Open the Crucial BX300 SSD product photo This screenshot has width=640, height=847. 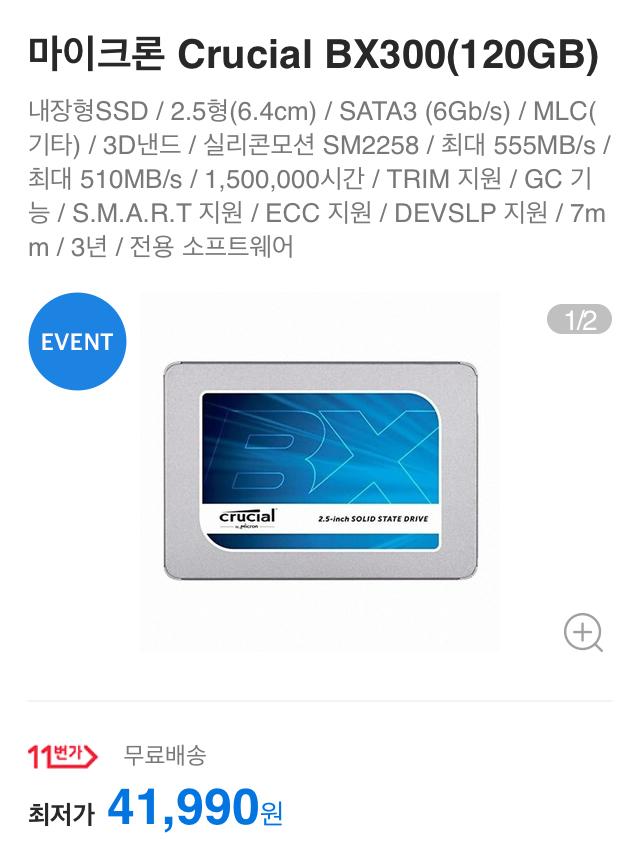coord(320,471)
